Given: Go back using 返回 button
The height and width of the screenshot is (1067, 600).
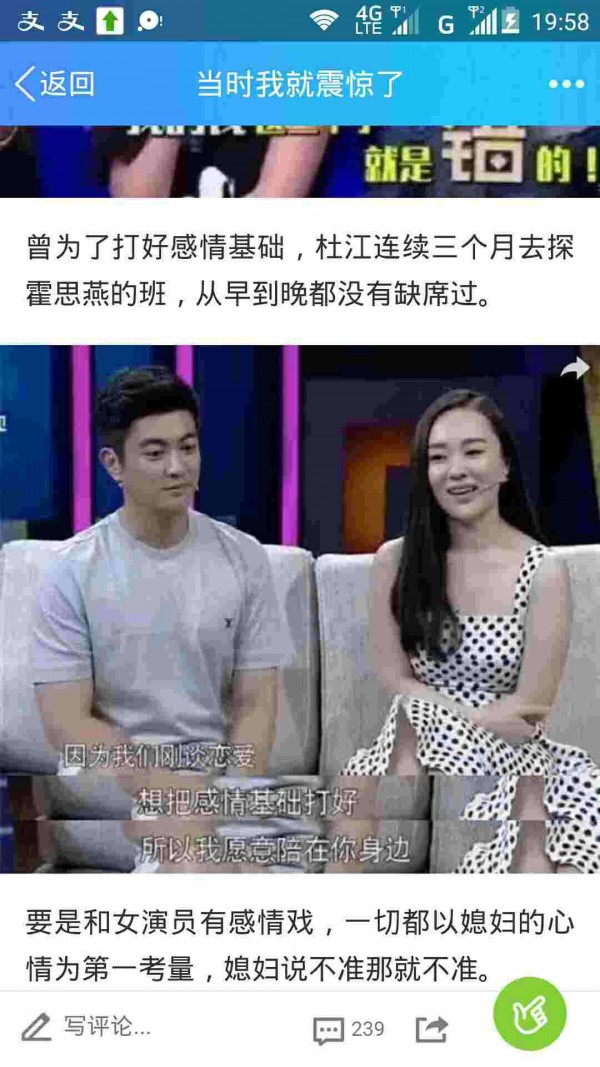Looking at the screenshot, I should (55, 84).
